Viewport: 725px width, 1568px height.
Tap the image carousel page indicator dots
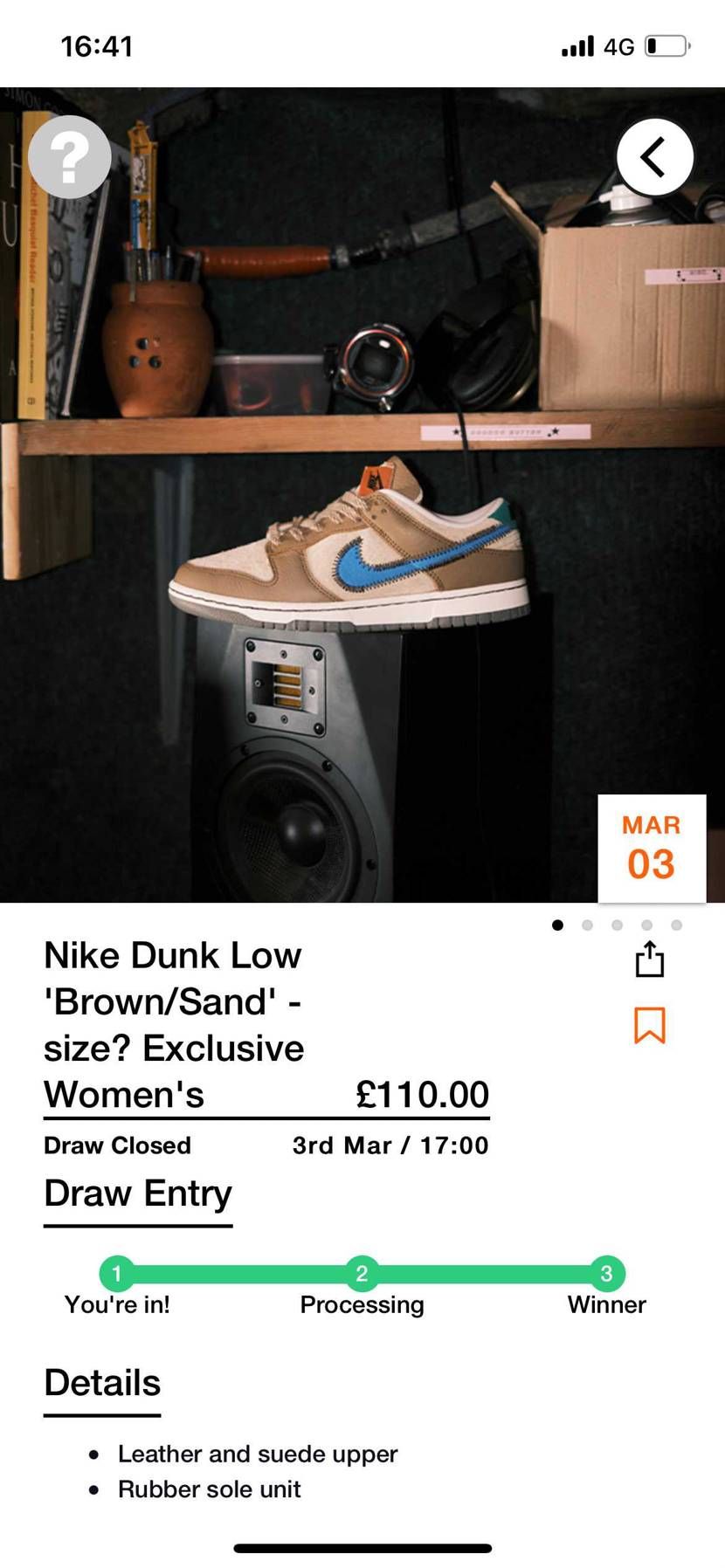point(617,925)
